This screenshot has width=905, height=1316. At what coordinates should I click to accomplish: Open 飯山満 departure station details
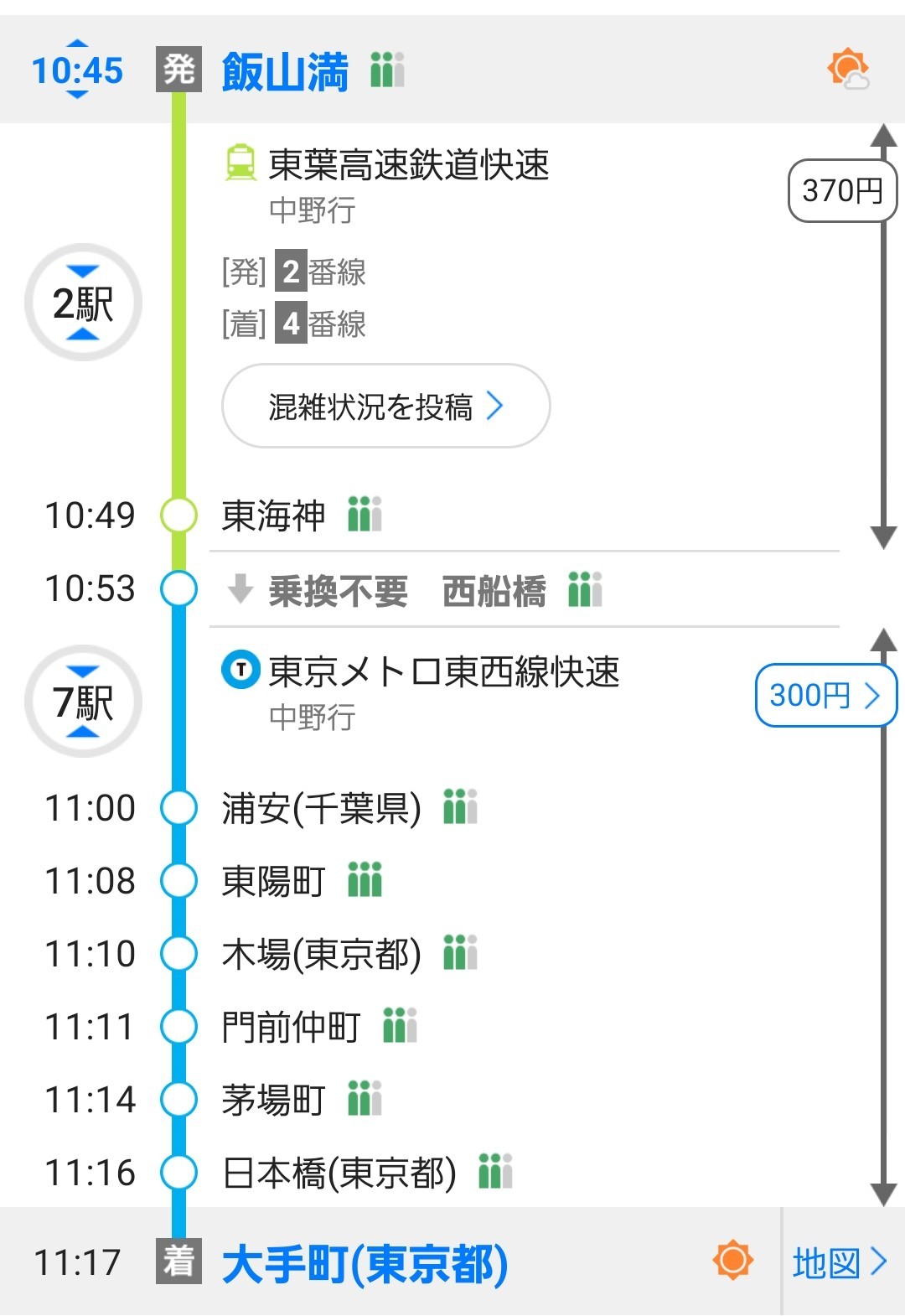285,71
